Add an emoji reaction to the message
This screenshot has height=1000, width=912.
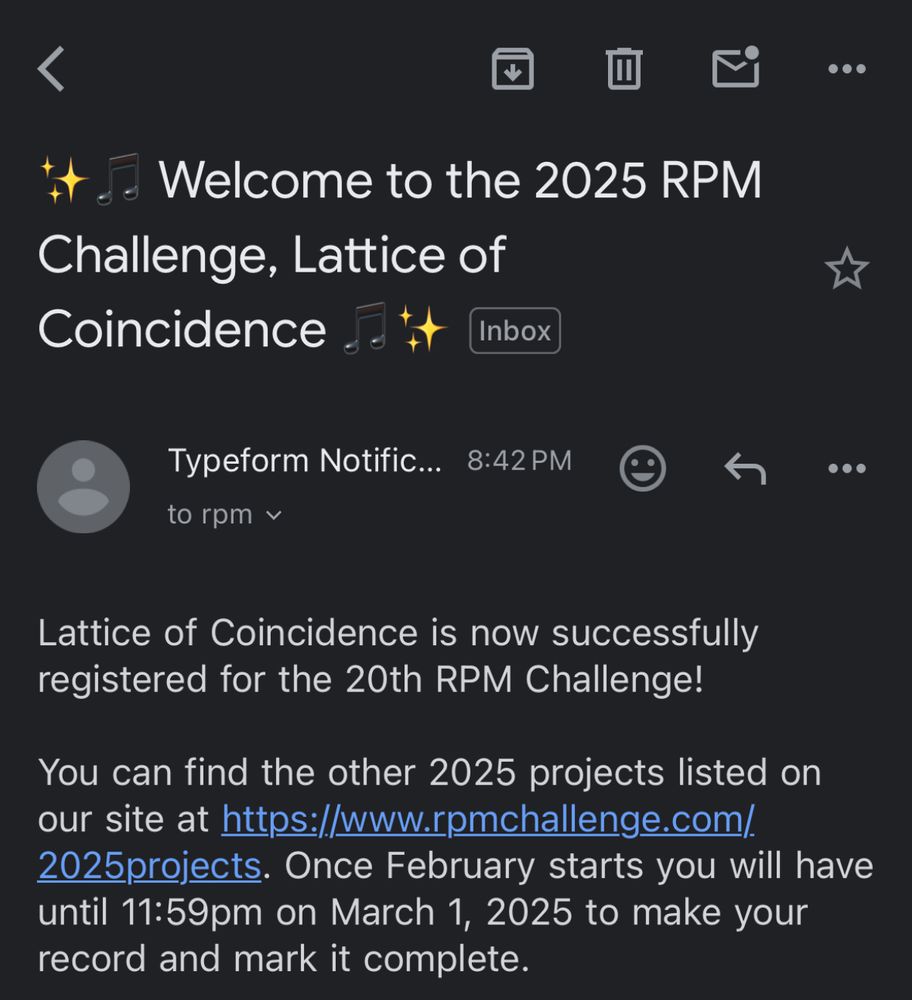coord(643,468)
